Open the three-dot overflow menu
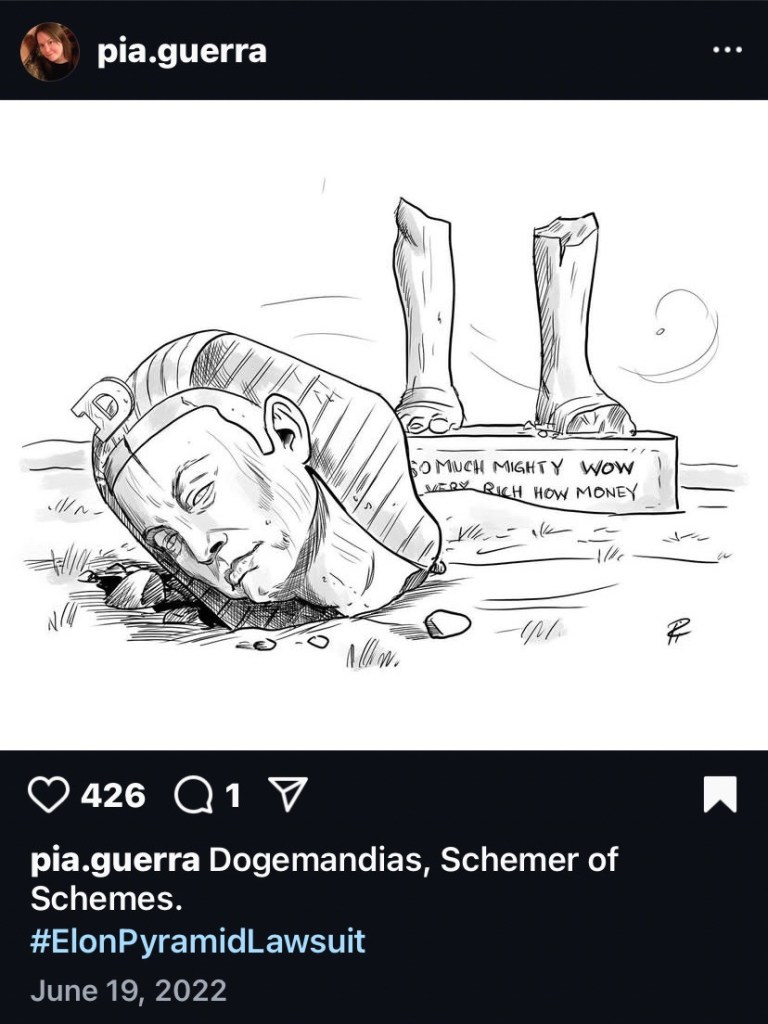 tap(727, 51)
